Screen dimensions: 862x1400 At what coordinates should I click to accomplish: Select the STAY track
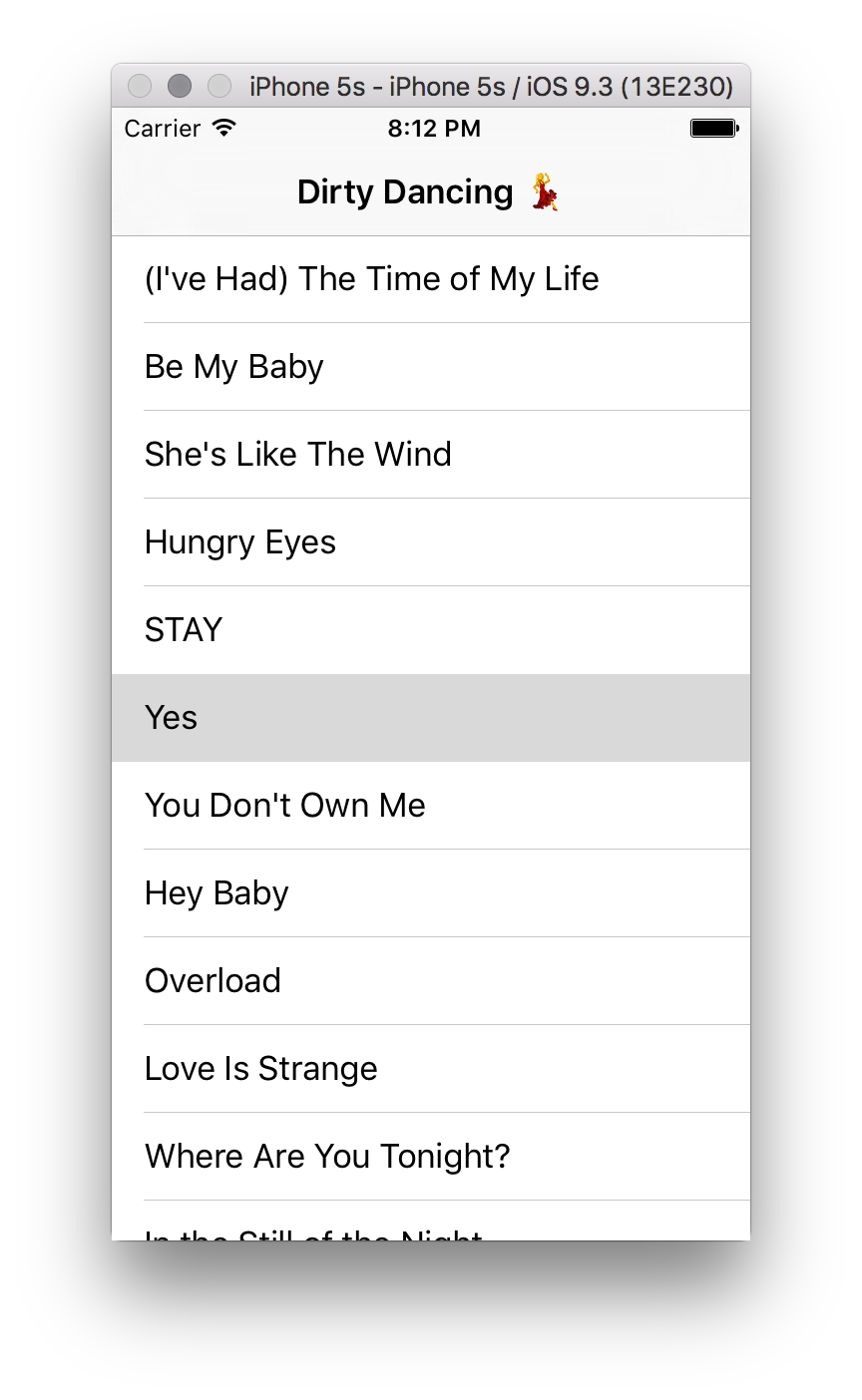(184, 629)
